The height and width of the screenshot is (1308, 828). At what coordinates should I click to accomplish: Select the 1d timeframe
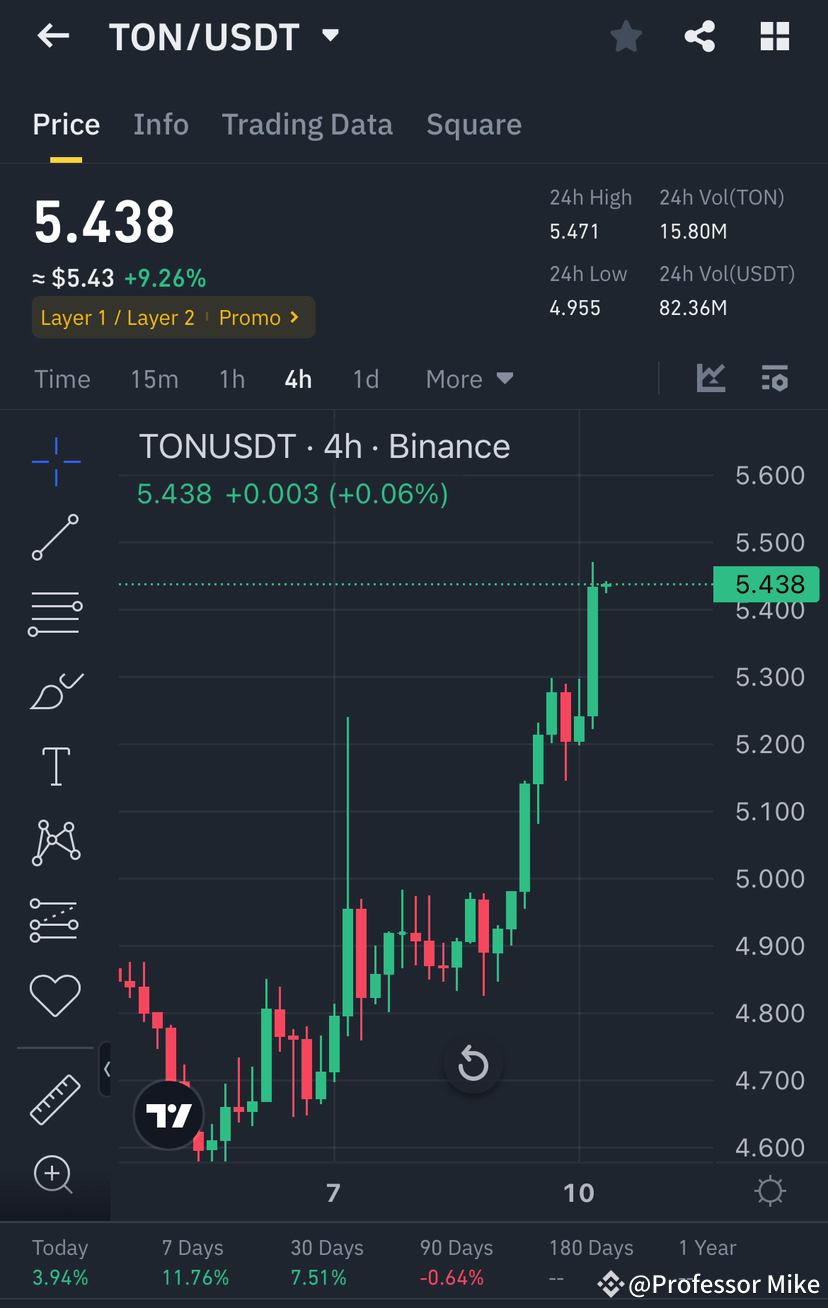click(x=365, y=378)
